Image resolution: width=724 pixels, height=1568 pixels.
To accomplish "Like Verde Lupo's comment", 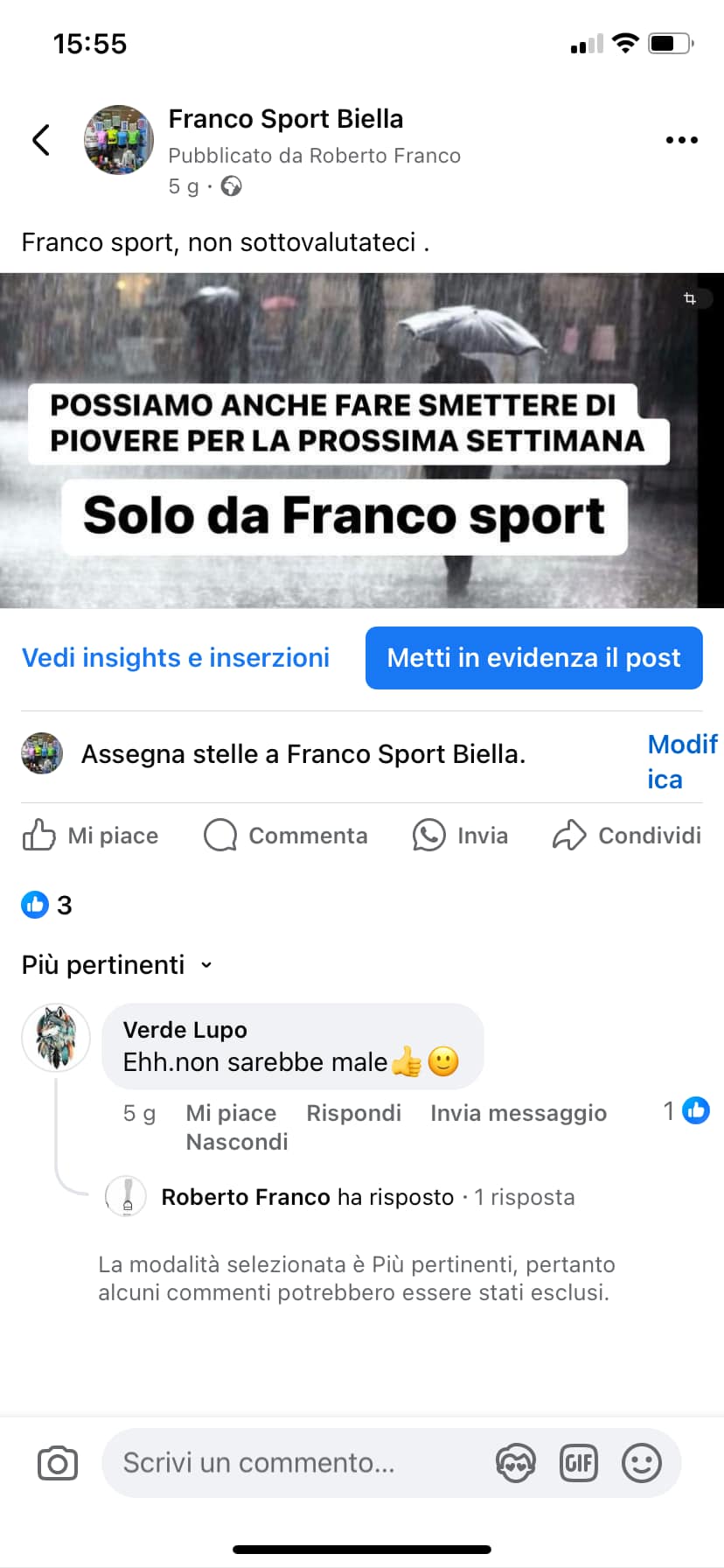I will tap(231, 1113).
